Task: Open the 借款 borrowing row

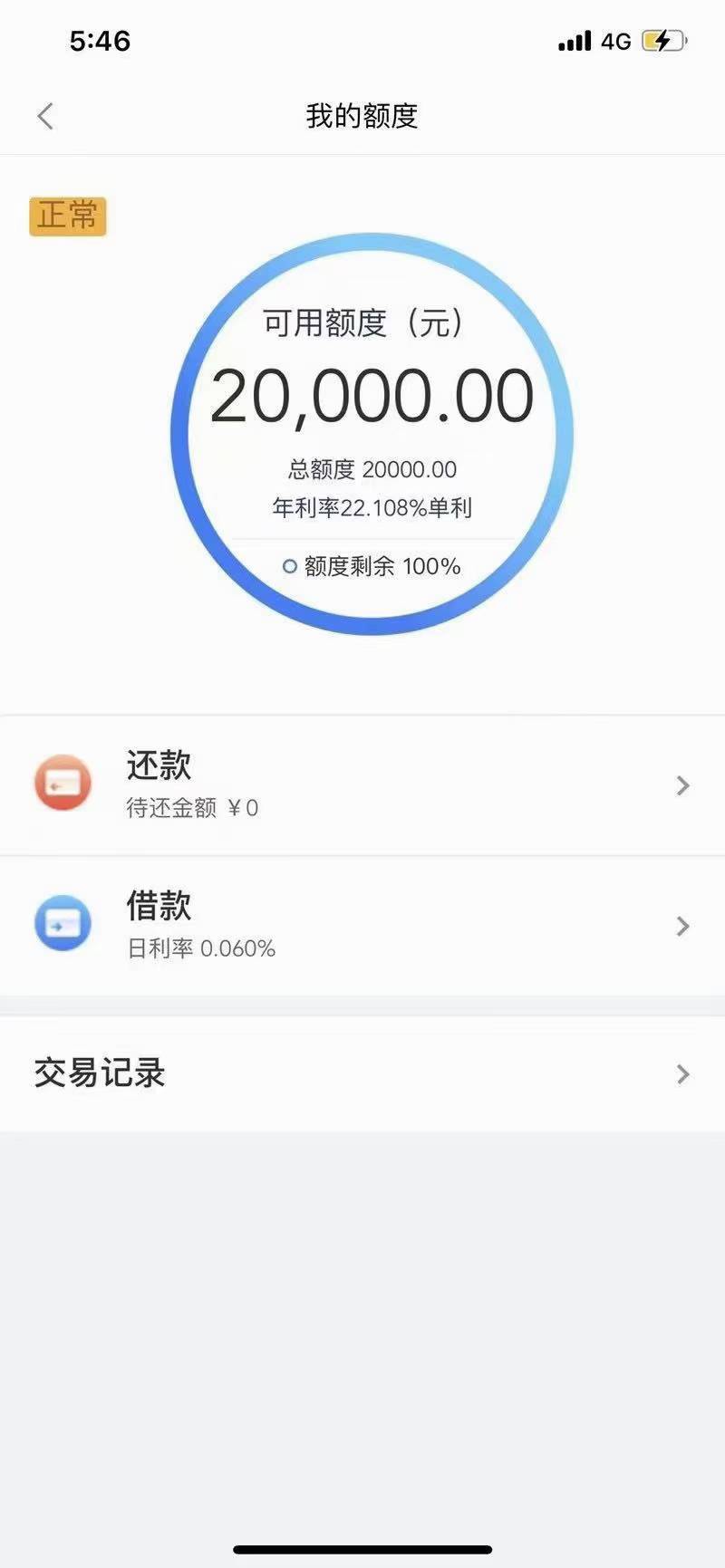Action: [x=362, y=926]
